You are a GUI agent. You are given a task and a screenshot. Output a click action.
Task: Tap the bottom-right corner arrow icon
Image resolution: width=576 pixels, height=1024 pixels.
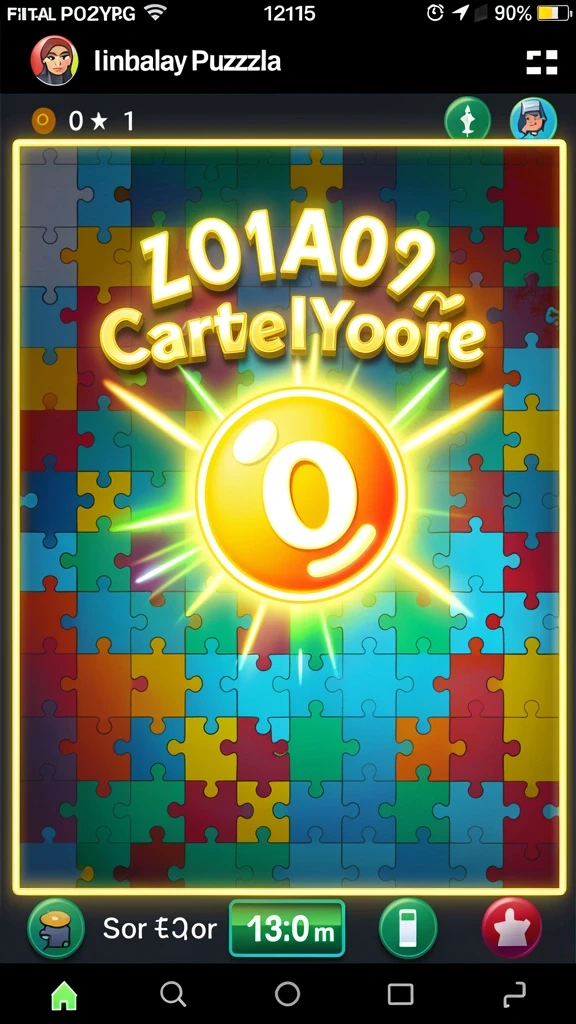[515, 995]
